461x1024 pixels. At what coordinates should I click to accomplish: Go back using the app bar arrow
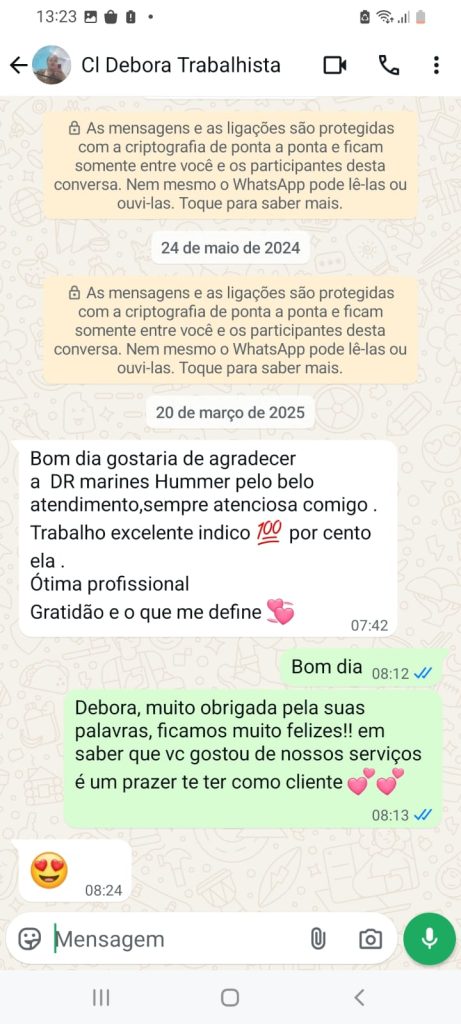[x=18, y=65]
